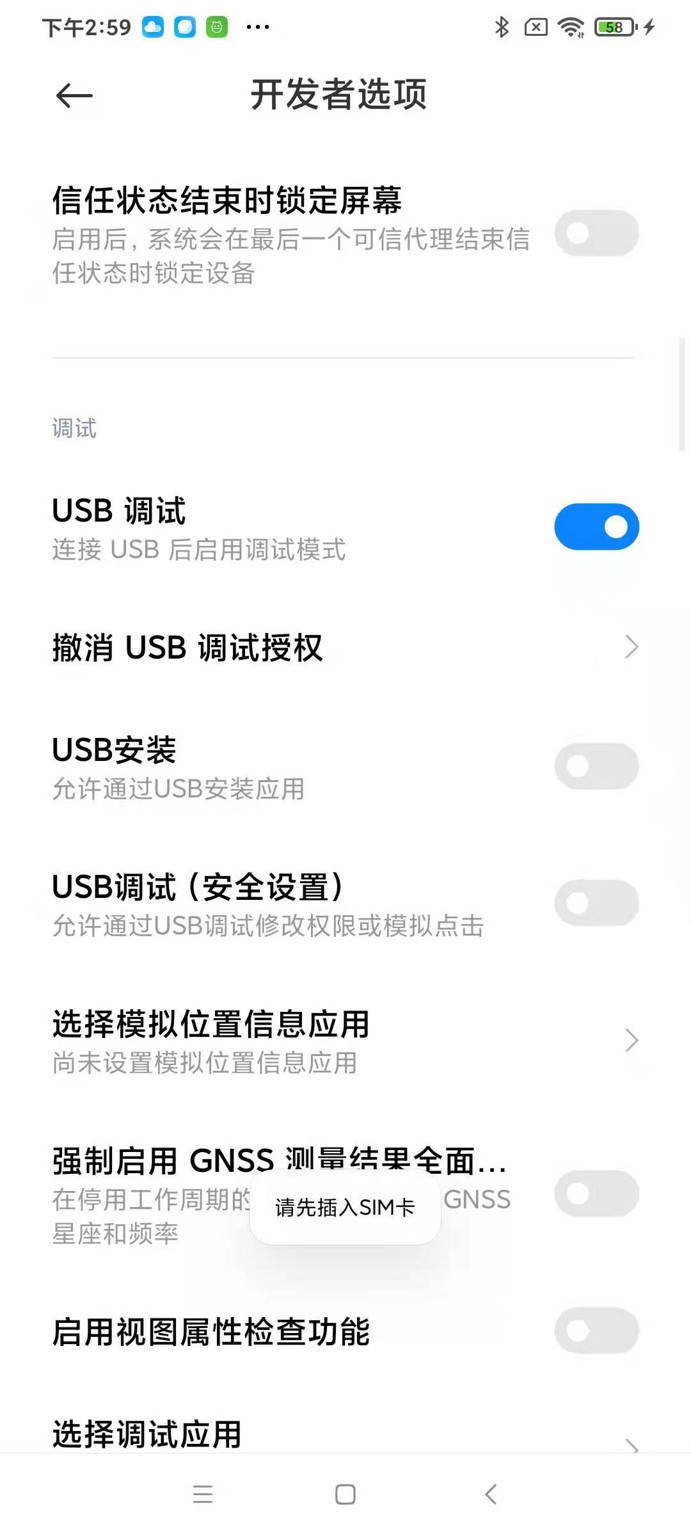Open recent apps from navigation bar
The image size is (691, 1536).
[x=203, y=1494]
